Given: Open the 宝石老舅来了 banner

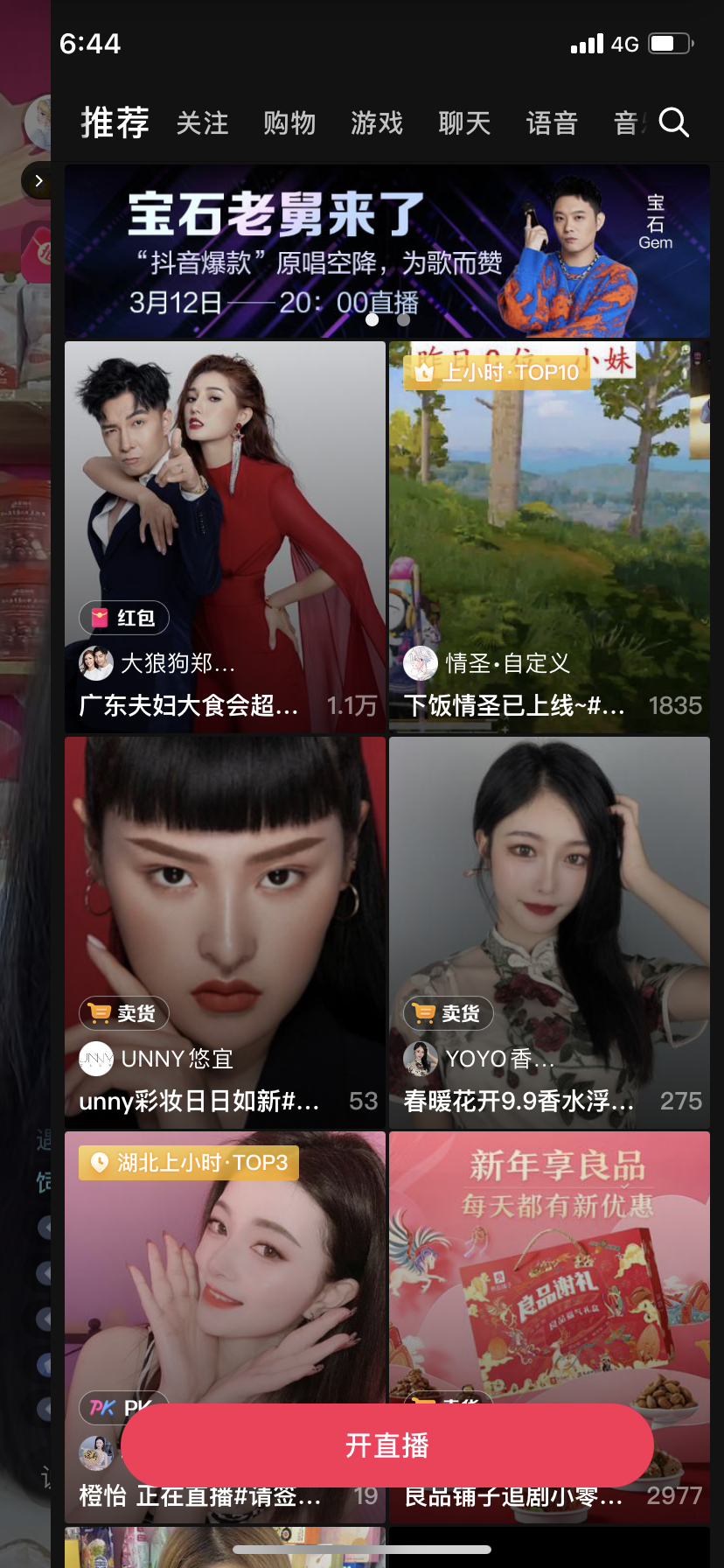Looking at the screenshot, I should 387,251.
